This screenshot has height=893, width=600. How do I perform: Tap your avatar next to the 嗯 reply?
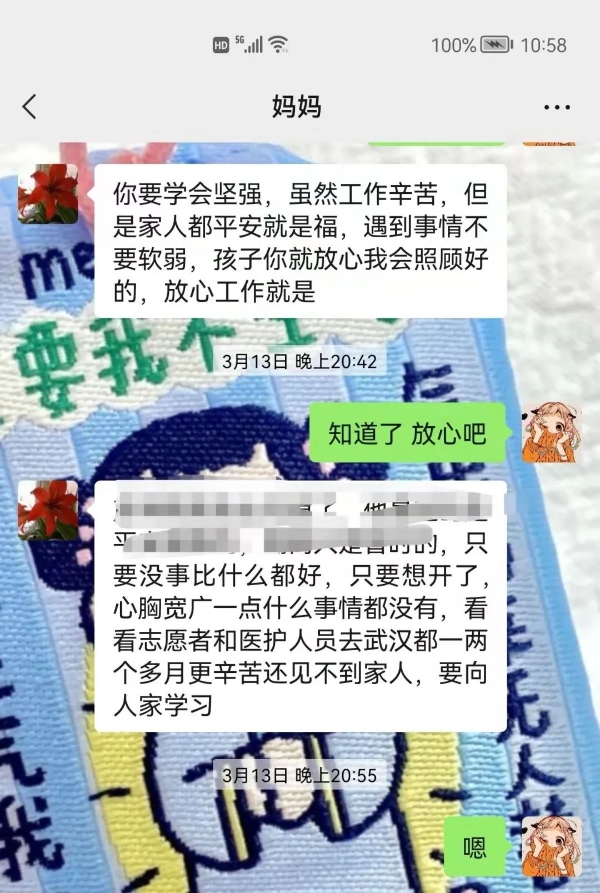coord(551,846)
